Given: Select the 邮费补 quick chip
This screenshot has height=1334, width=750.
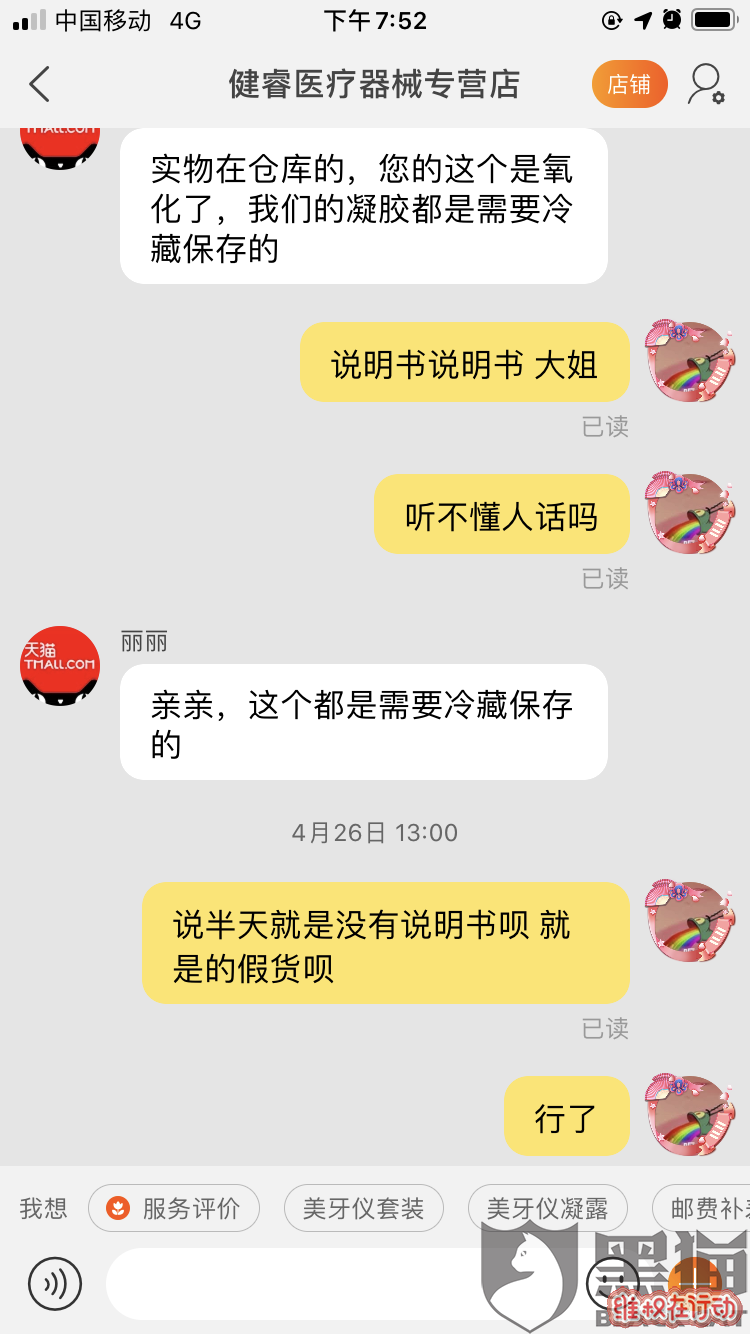Looking at the screenshot, I should pos(705,1209).
